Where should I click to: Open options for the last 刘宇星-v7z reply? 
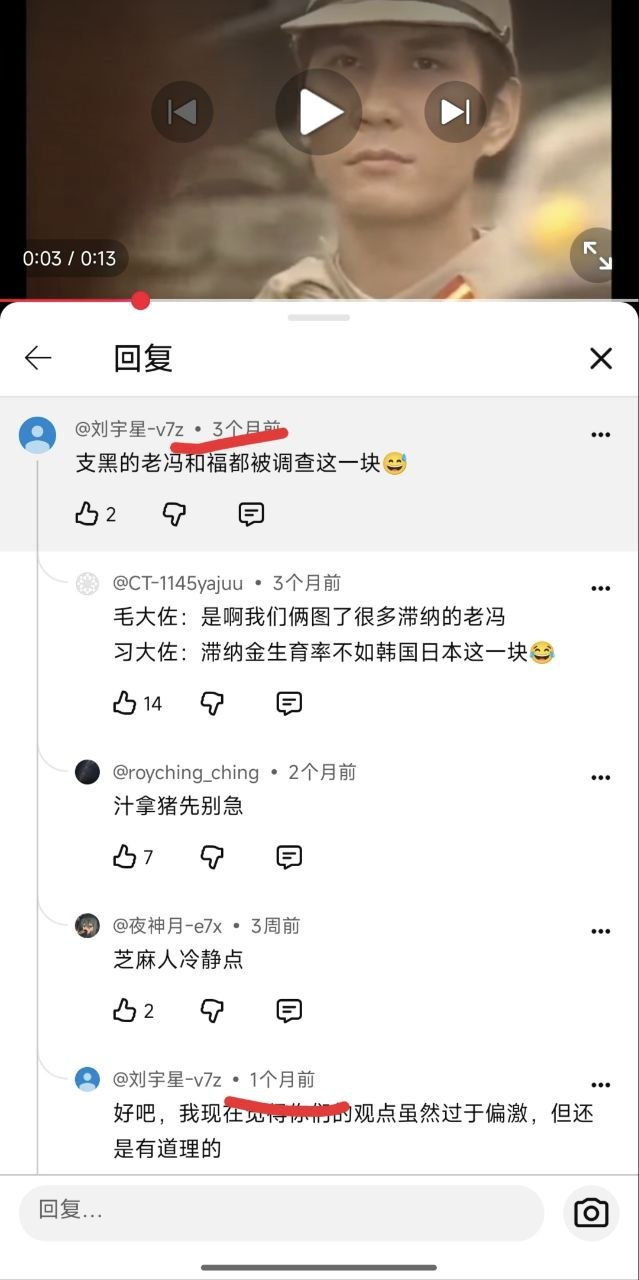coord(600,1085)
